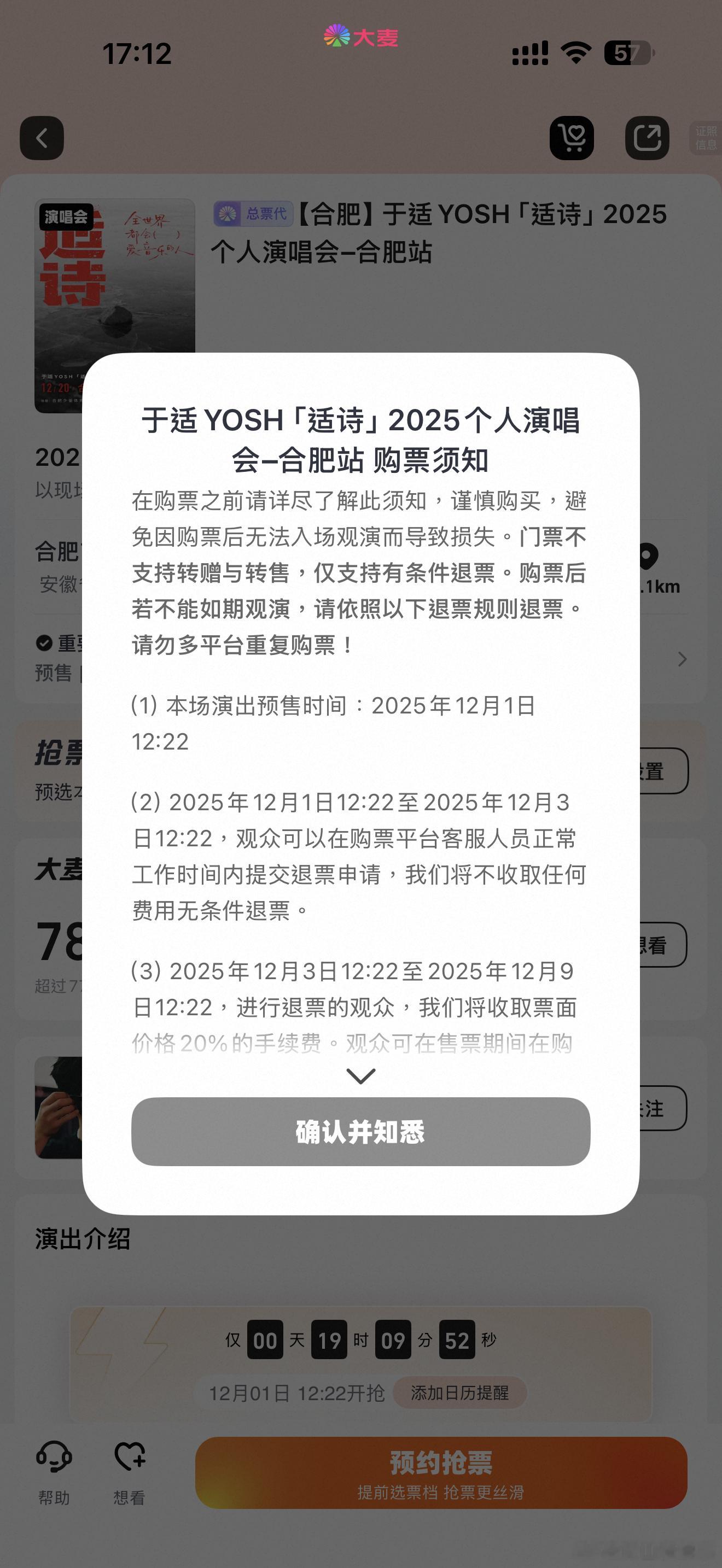Expand the notice with the down chevron
722x1568 pixels.
360,1075
